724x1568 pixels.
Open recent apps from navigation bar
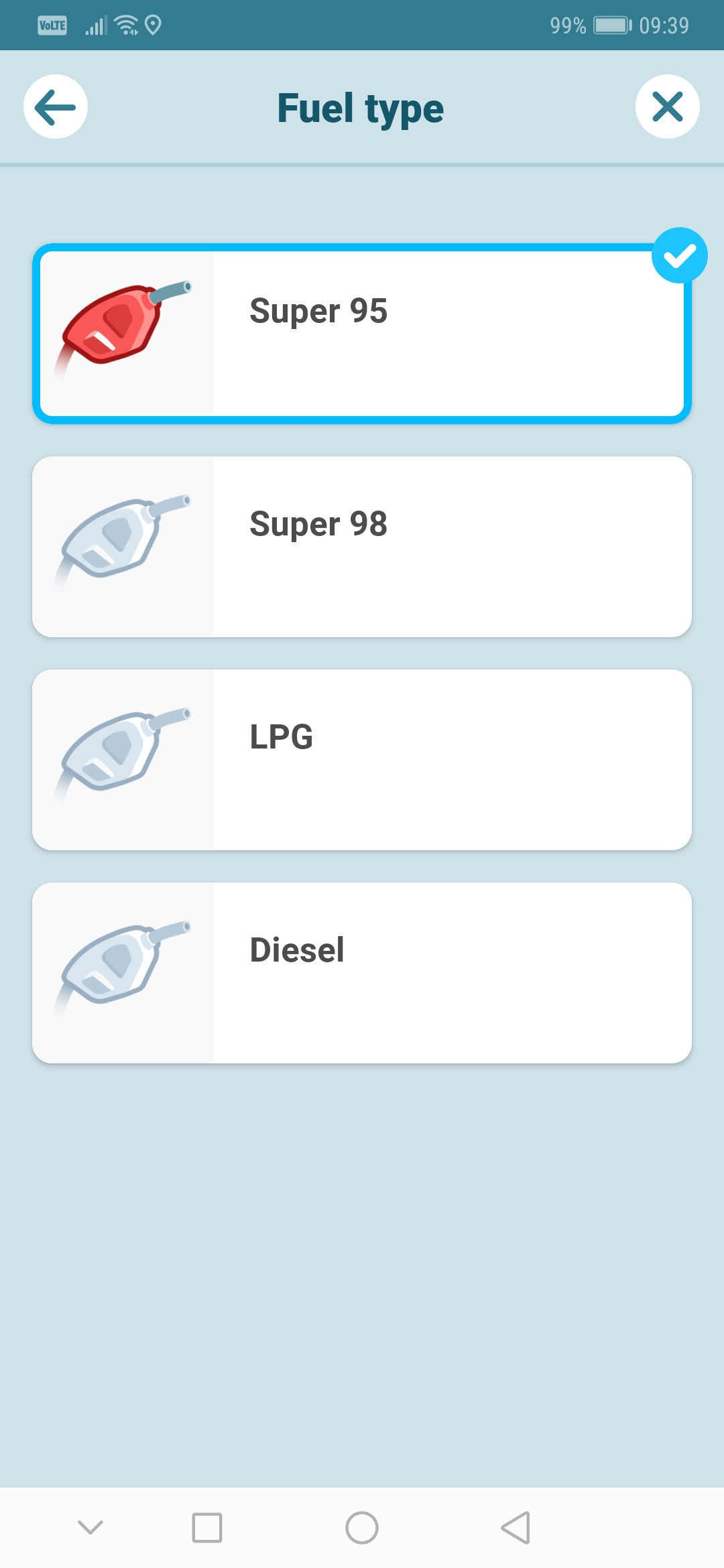207,1528
